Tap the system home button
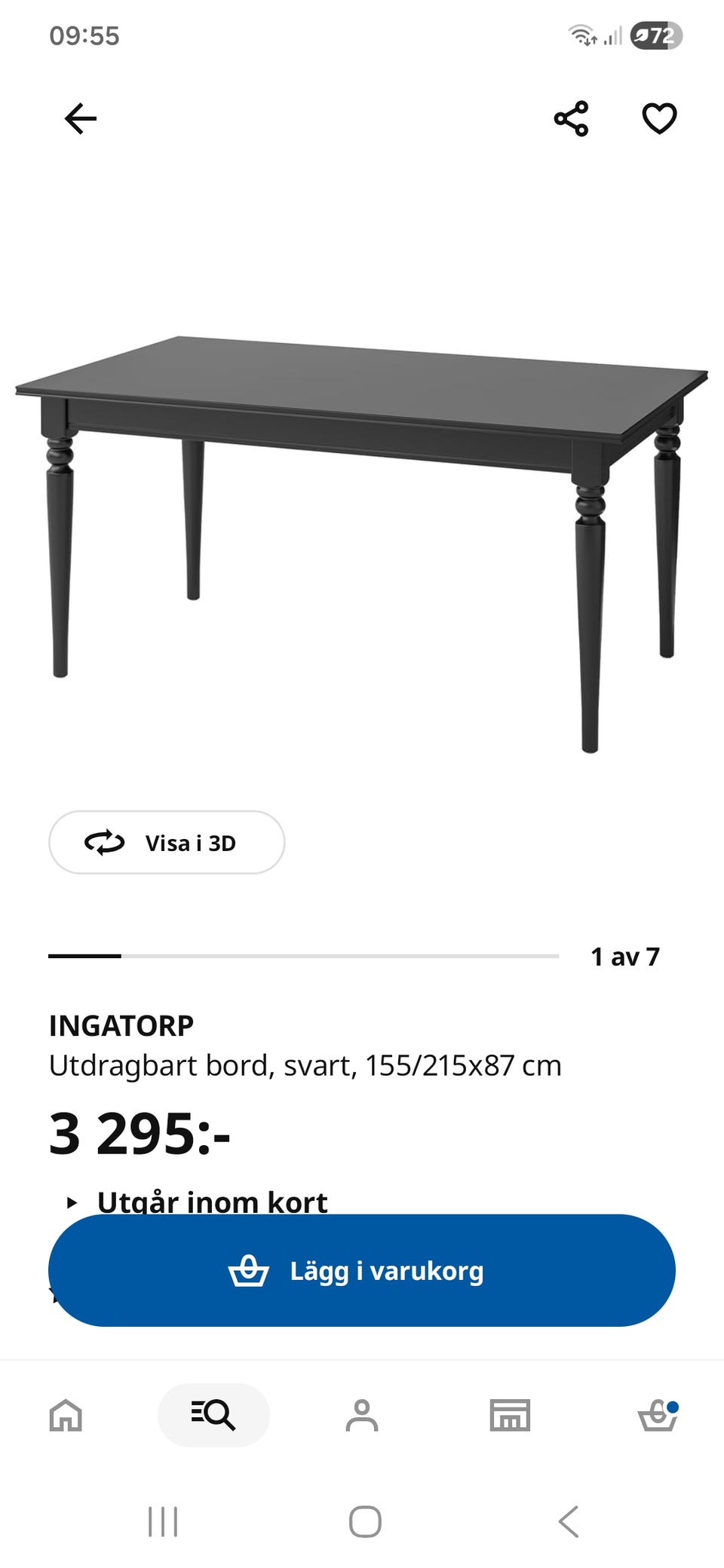The width and height of the screenshot is (724, 1568). click(365, 1521)
